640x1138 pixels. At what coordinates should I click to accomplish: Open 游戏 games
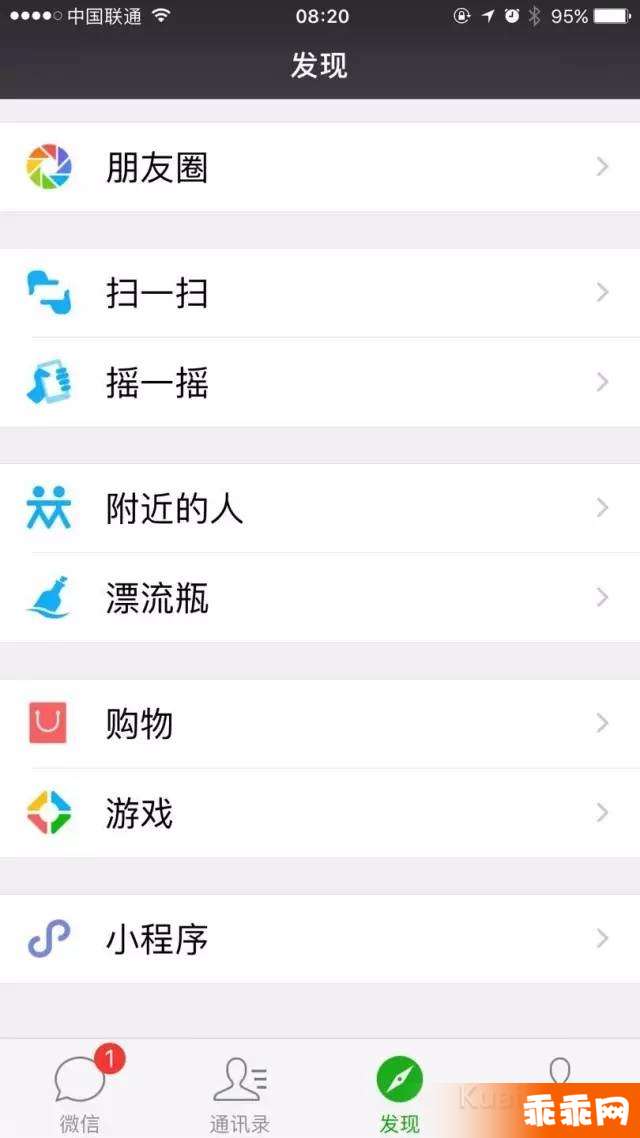click(x=320, y=813)
